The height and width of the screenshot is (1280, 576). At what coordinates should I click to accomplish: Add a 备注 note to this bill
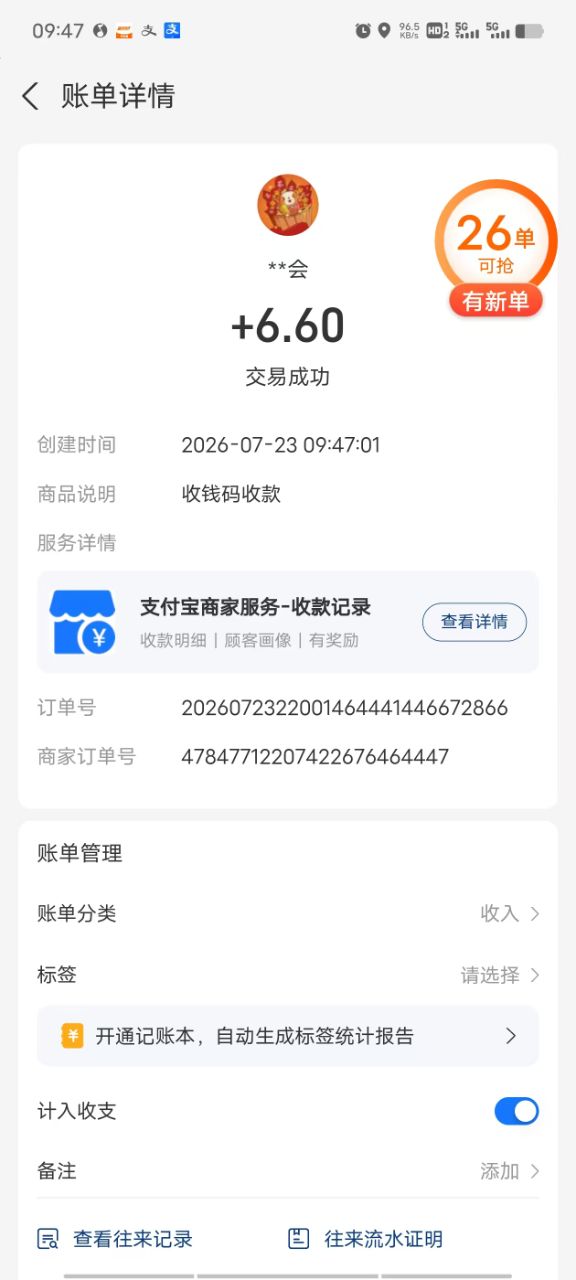(x=288, y=1171)
